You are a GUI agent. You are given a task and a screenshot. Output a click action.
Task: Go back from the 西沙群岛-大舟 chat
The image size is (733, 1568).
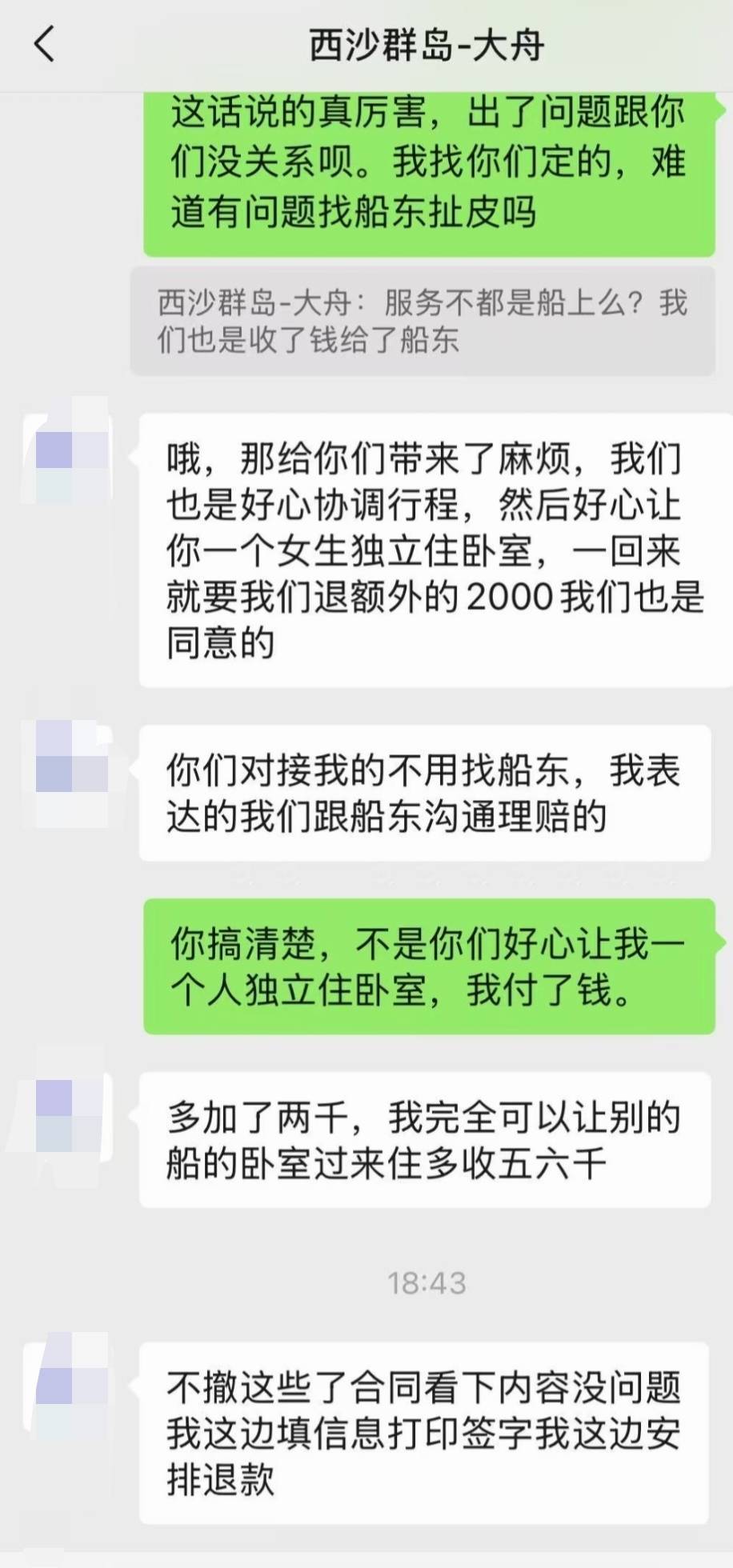(x=45, y=44)
